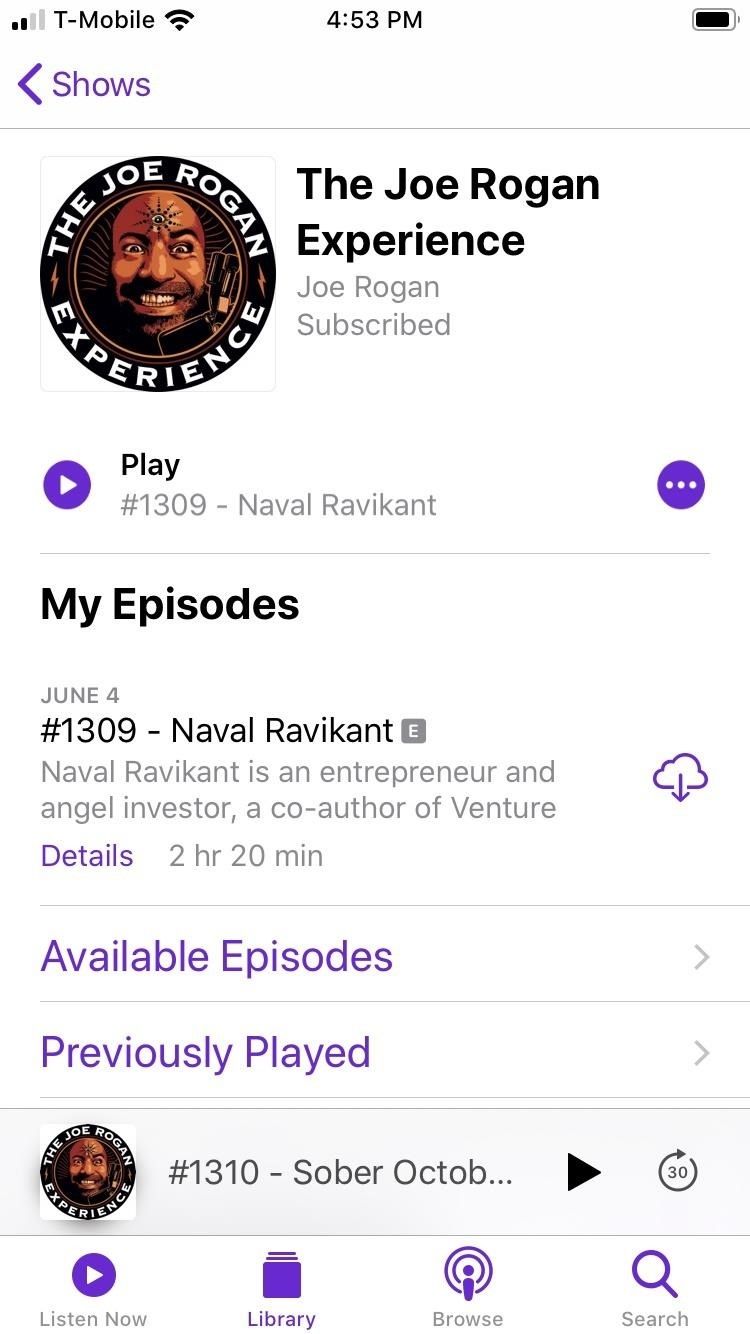
Task: Switch to the Search tab
Action: click(x=654, y=1290)
